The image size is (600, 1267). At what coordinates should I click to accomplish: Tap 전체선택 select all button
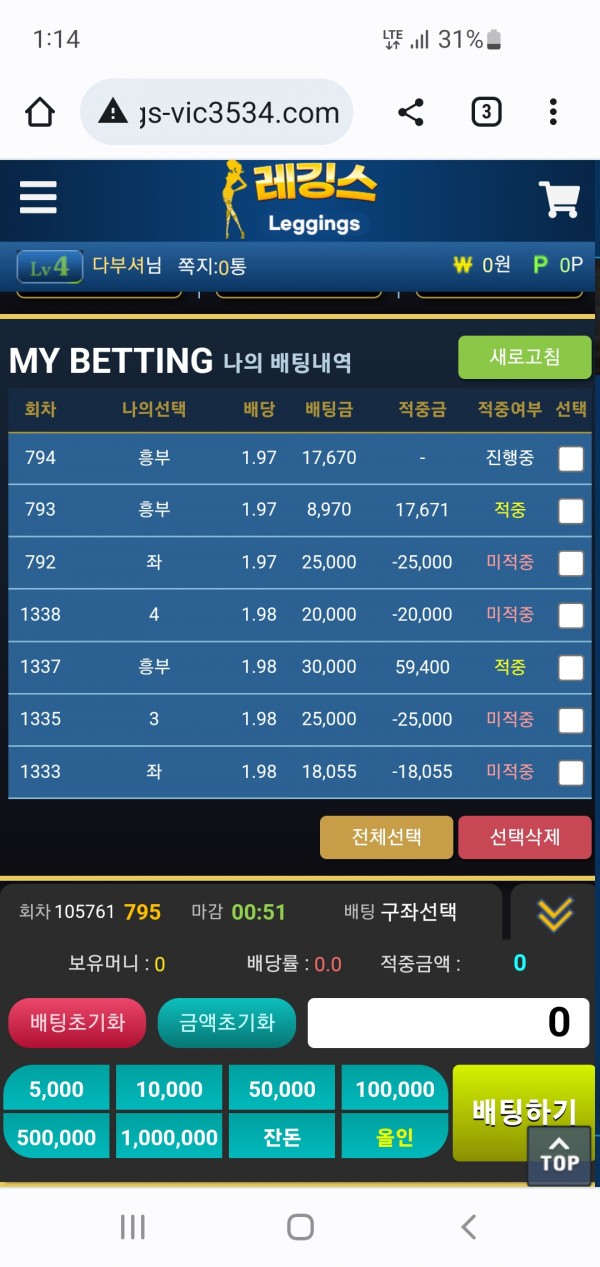coord(386,837)
